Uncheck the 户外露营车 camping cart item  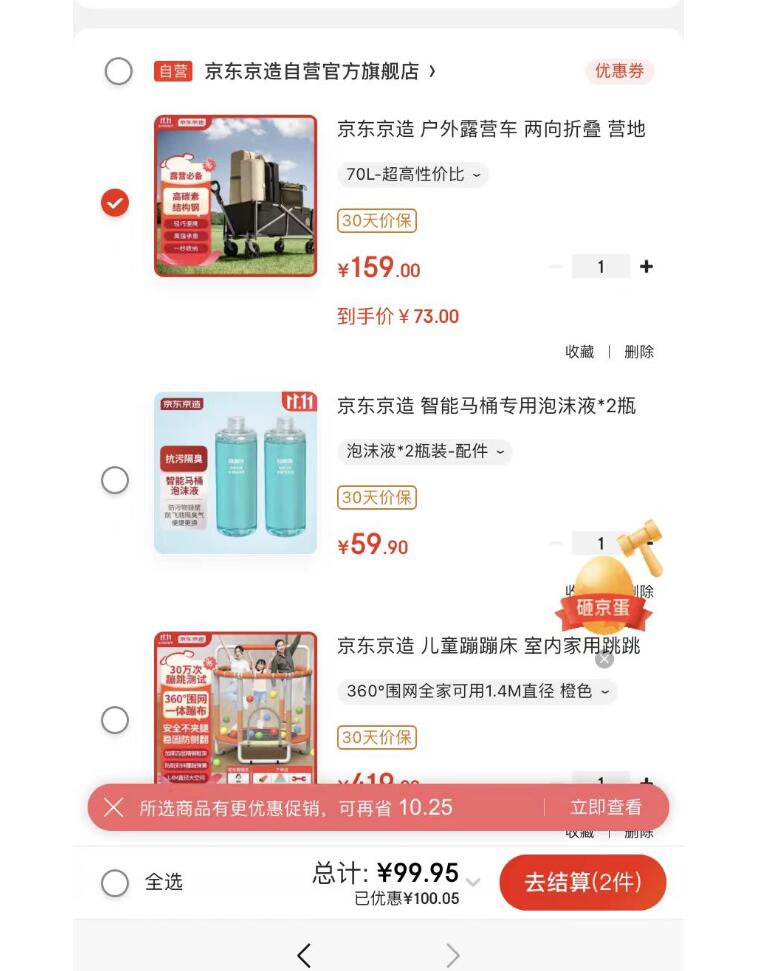pyautogui.click(x=115, y=203)
